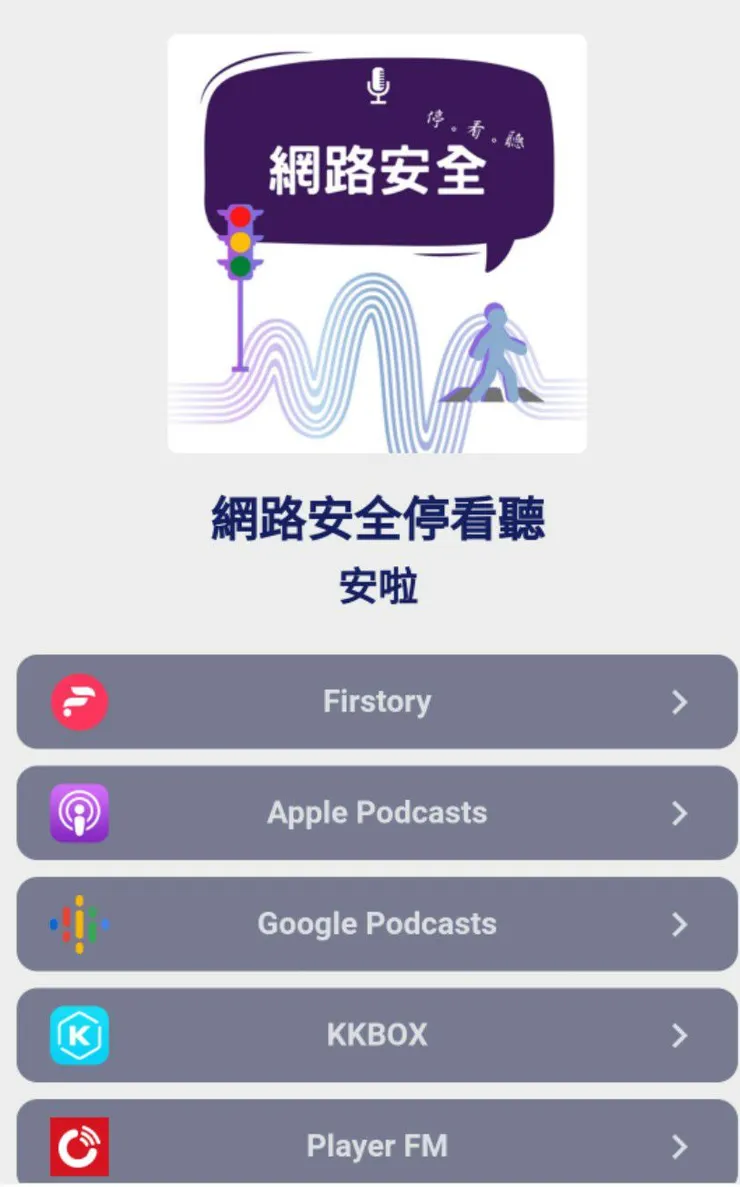Listen via Apple Podcasts

click(x=376, y=812)
